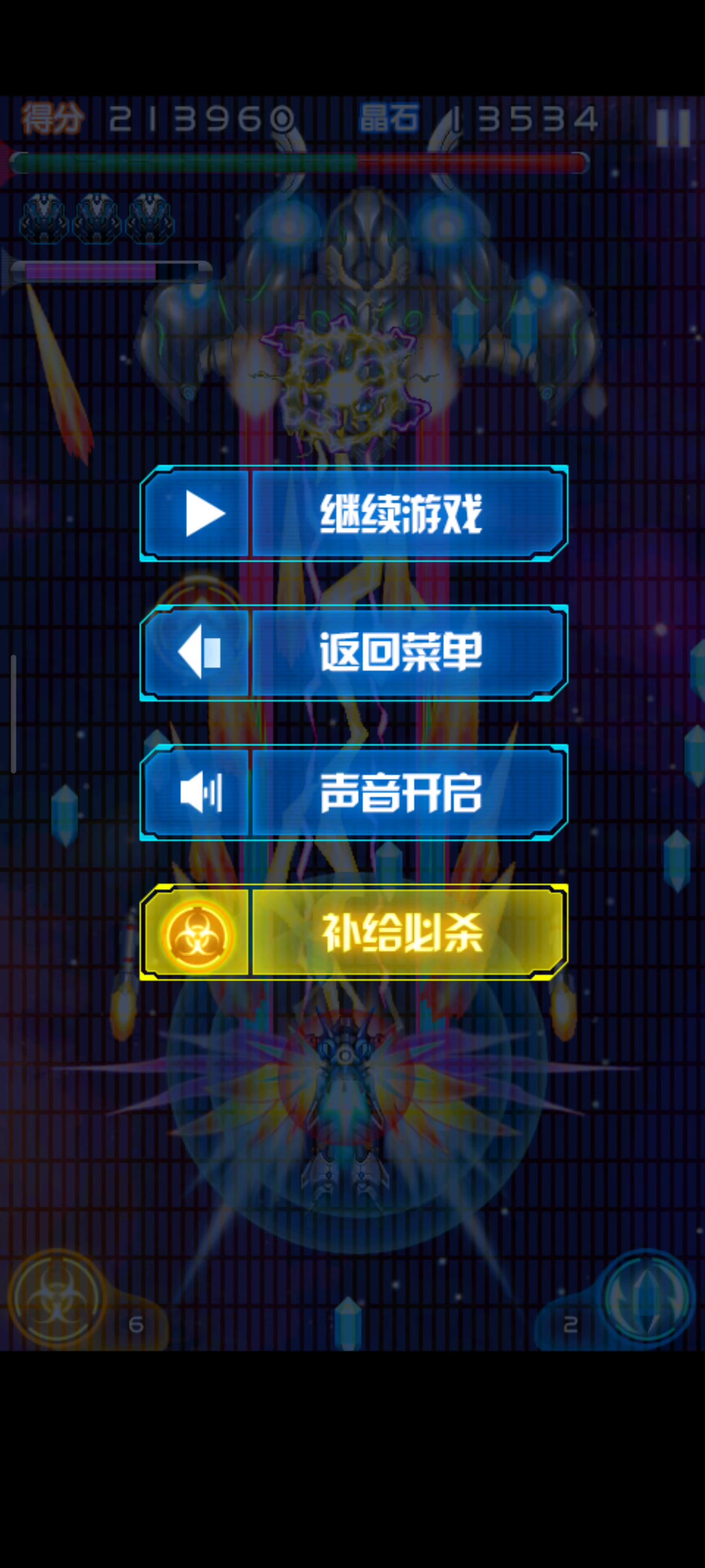Select 返回菜单 to return to menu
This screenshot has height=1568, width=705.
(354, 652)
